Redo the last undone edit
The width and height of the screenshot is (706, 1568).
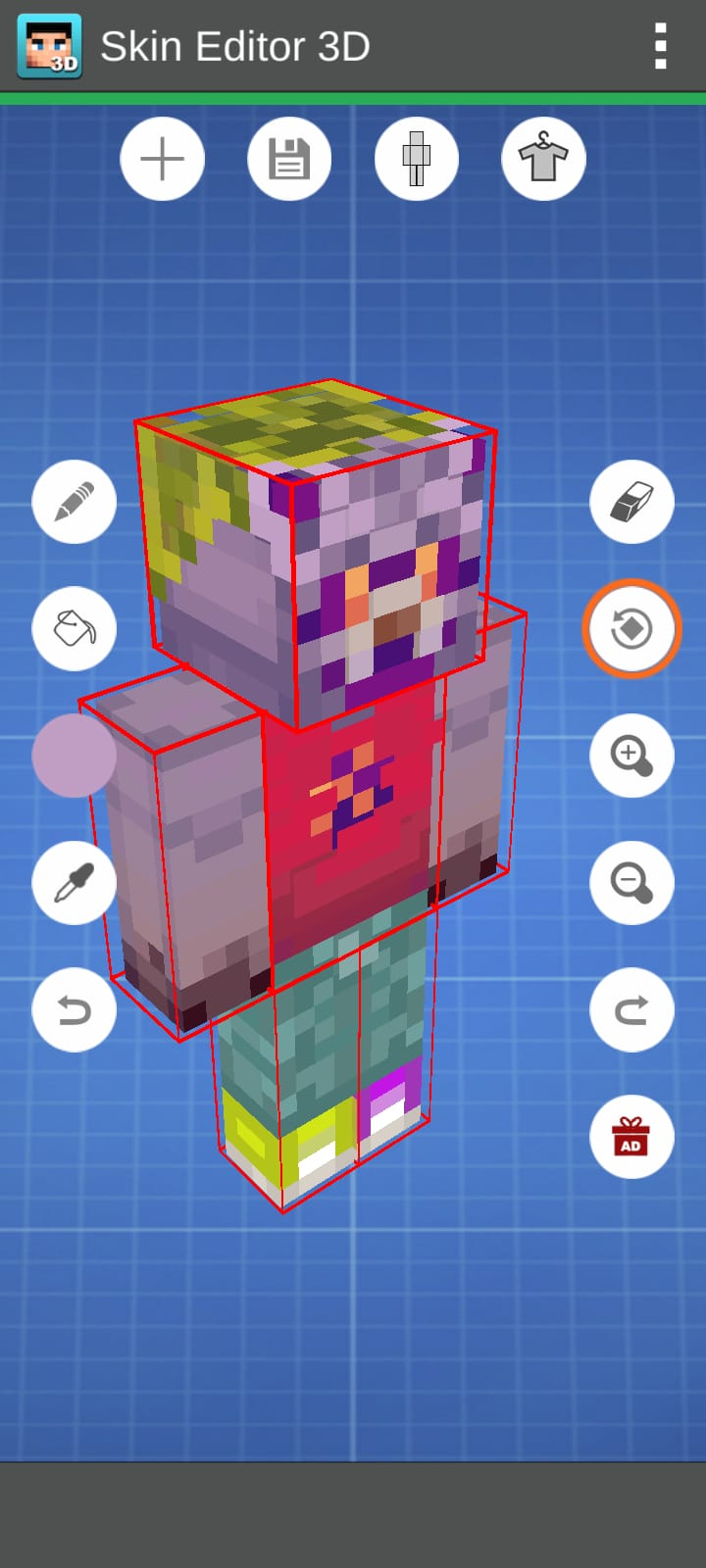click(x=631, y=1009)
